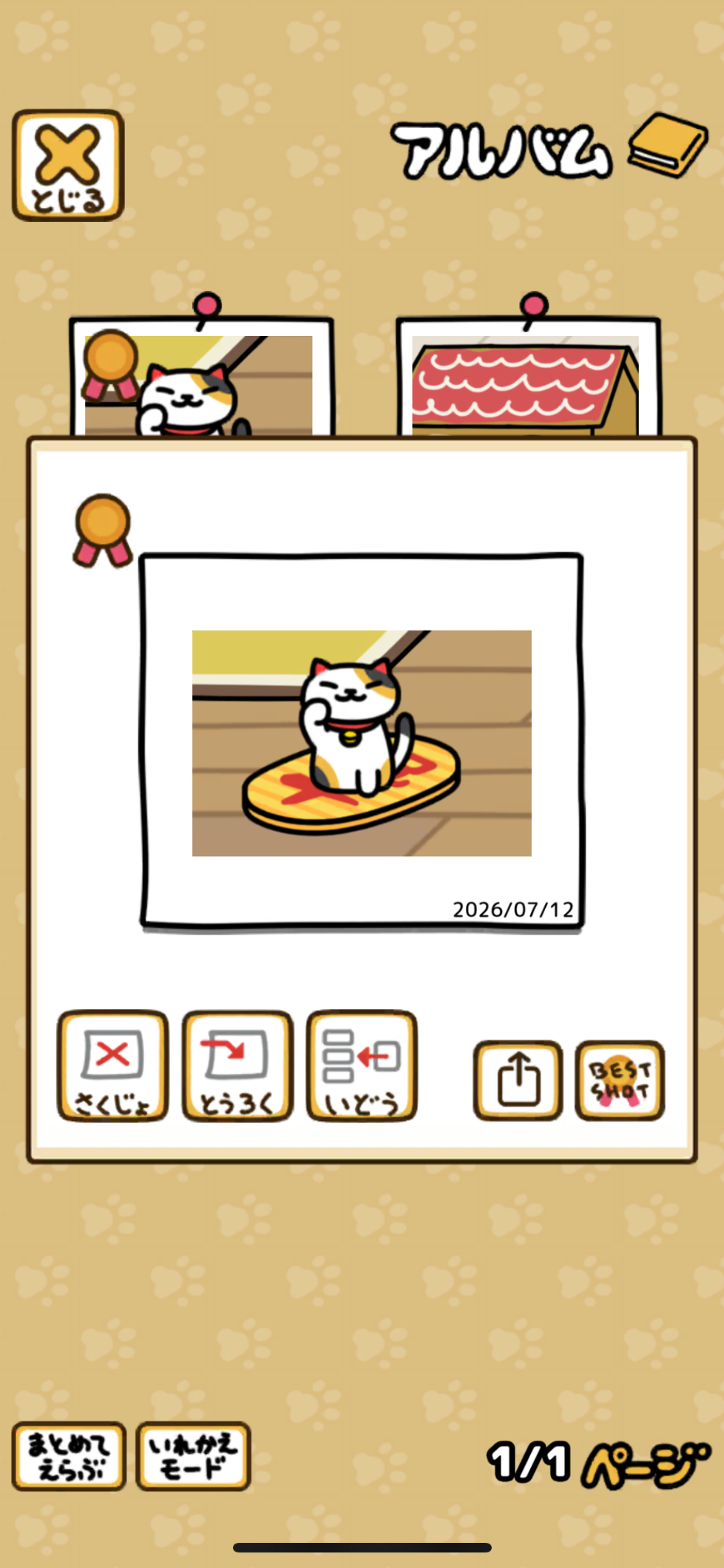
Task: Open the red-roof house photo thumbnail
Action: coord(528,377)
